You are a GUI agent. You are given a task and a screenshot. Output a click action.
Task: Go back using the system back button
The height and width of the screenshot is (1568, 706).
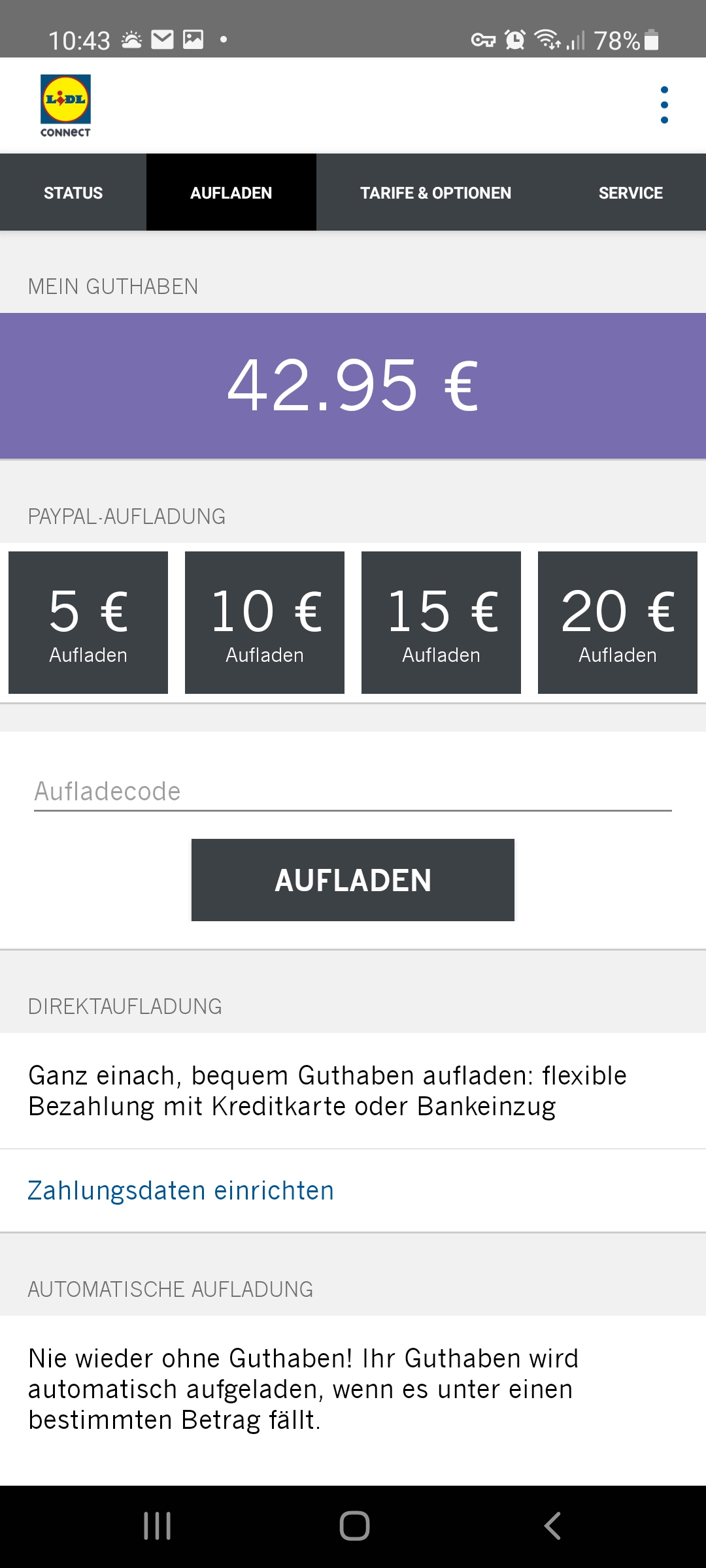552,1526
